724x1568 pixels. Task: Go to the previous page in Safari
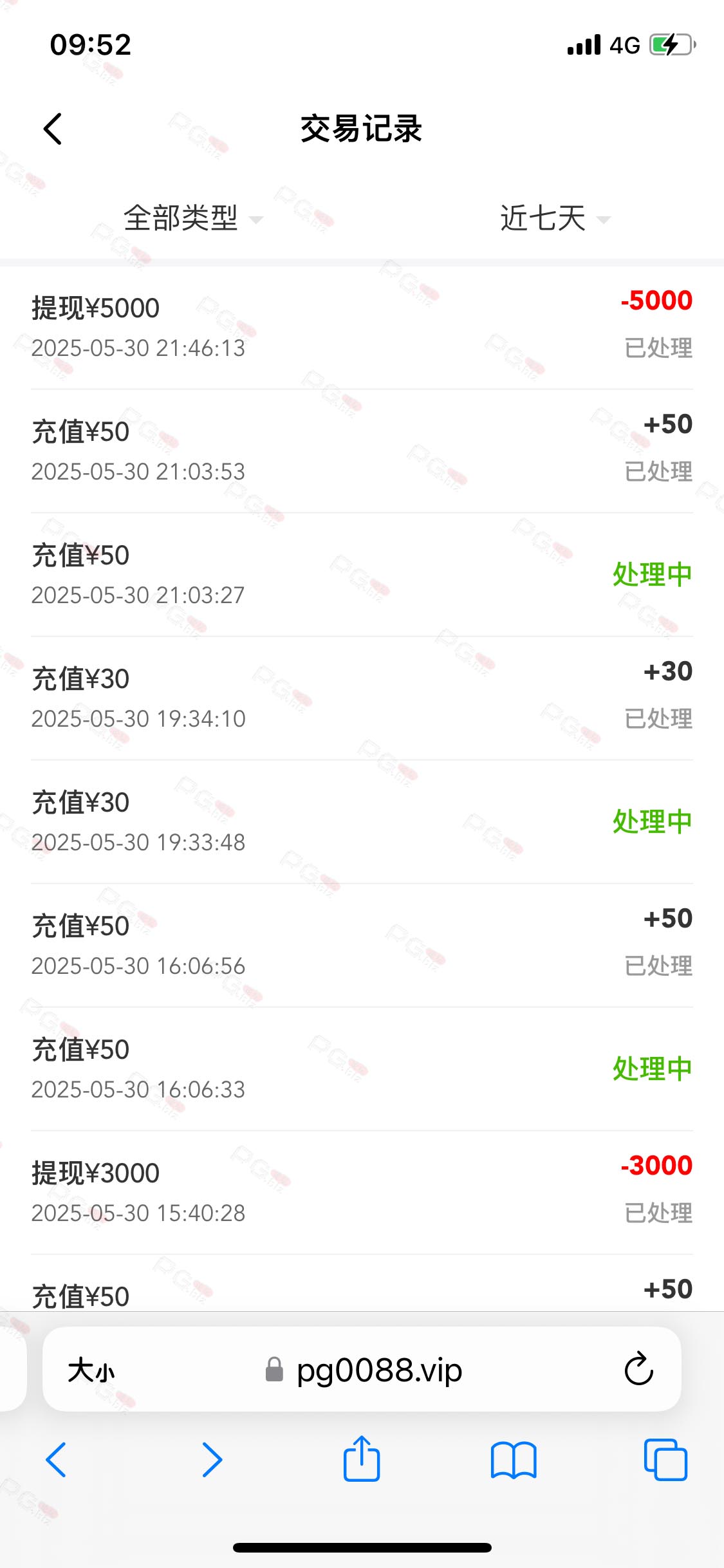tap(57, 1460)
